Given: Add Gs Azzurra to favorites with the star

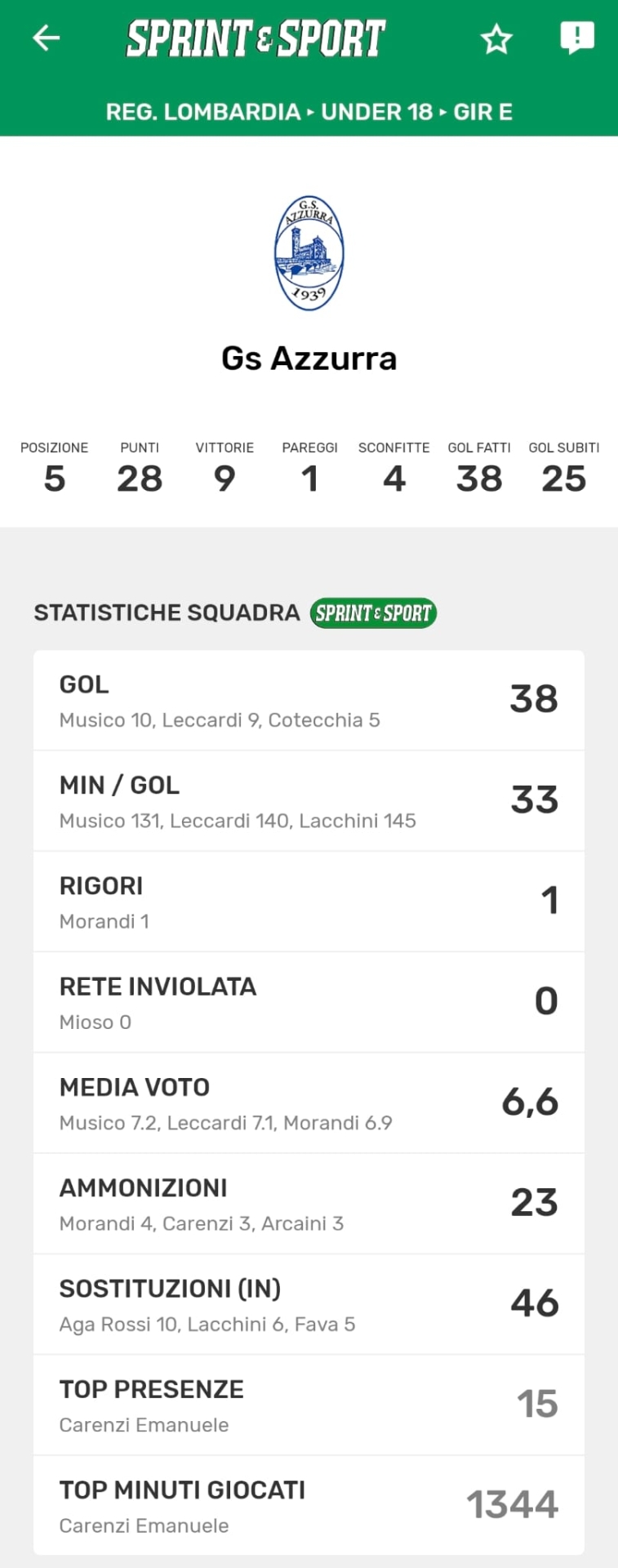Looking at the screenshot, I should pos(496,38).
